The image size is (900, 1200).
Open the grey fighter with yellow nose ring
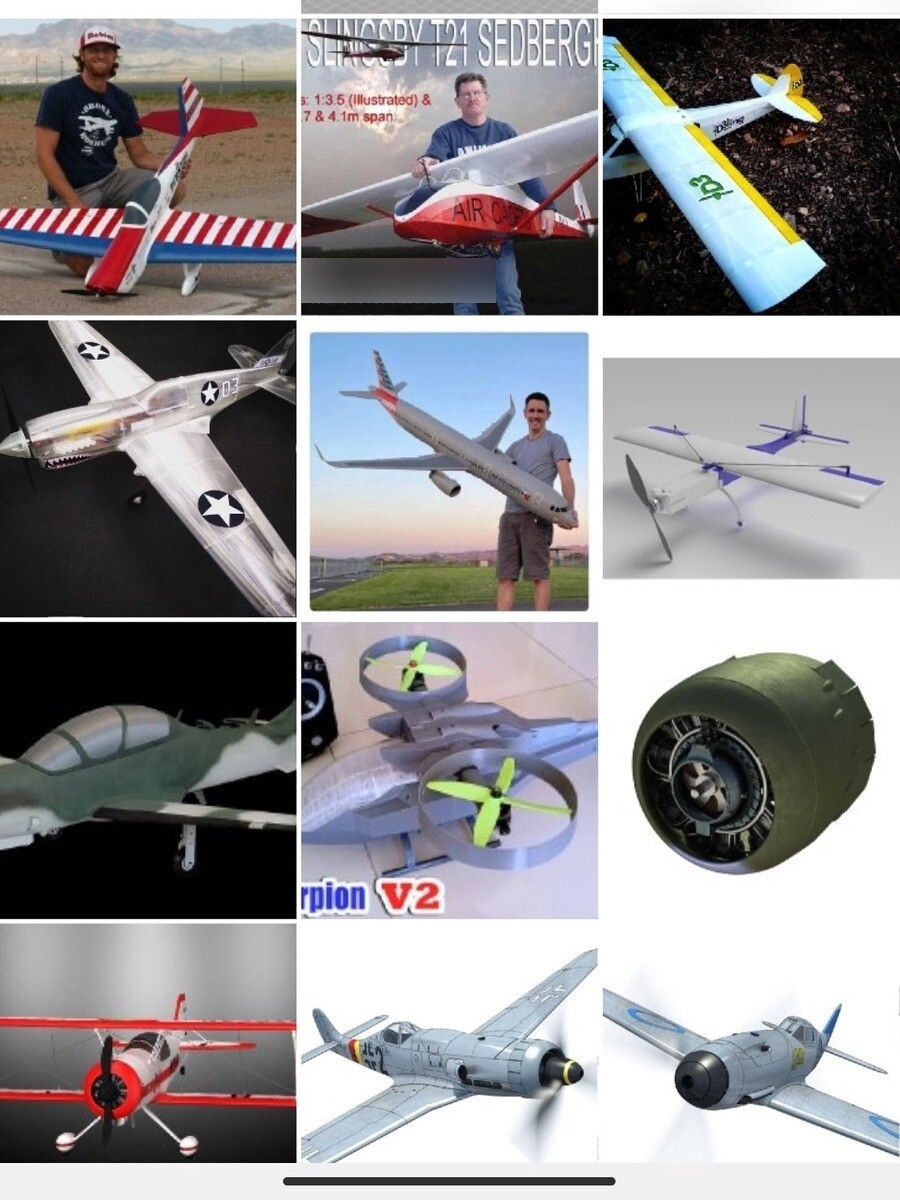pos(449,1055)
